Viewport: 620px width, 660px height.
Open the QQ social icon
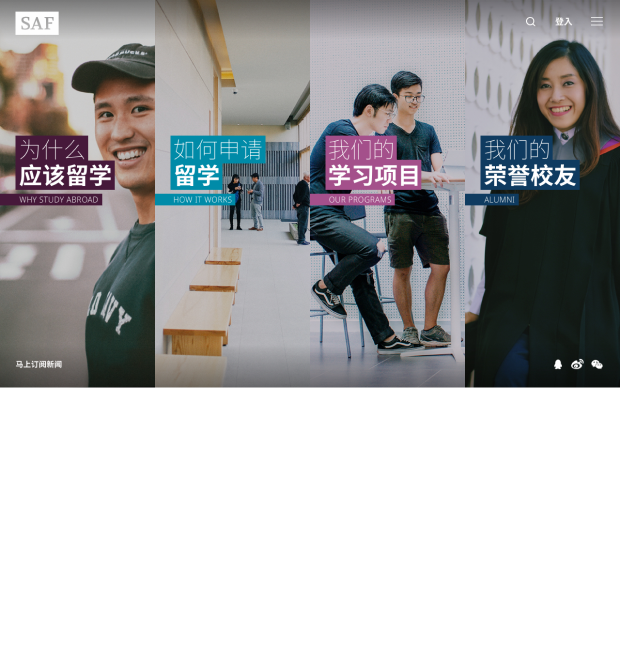(x=558, y=365)
